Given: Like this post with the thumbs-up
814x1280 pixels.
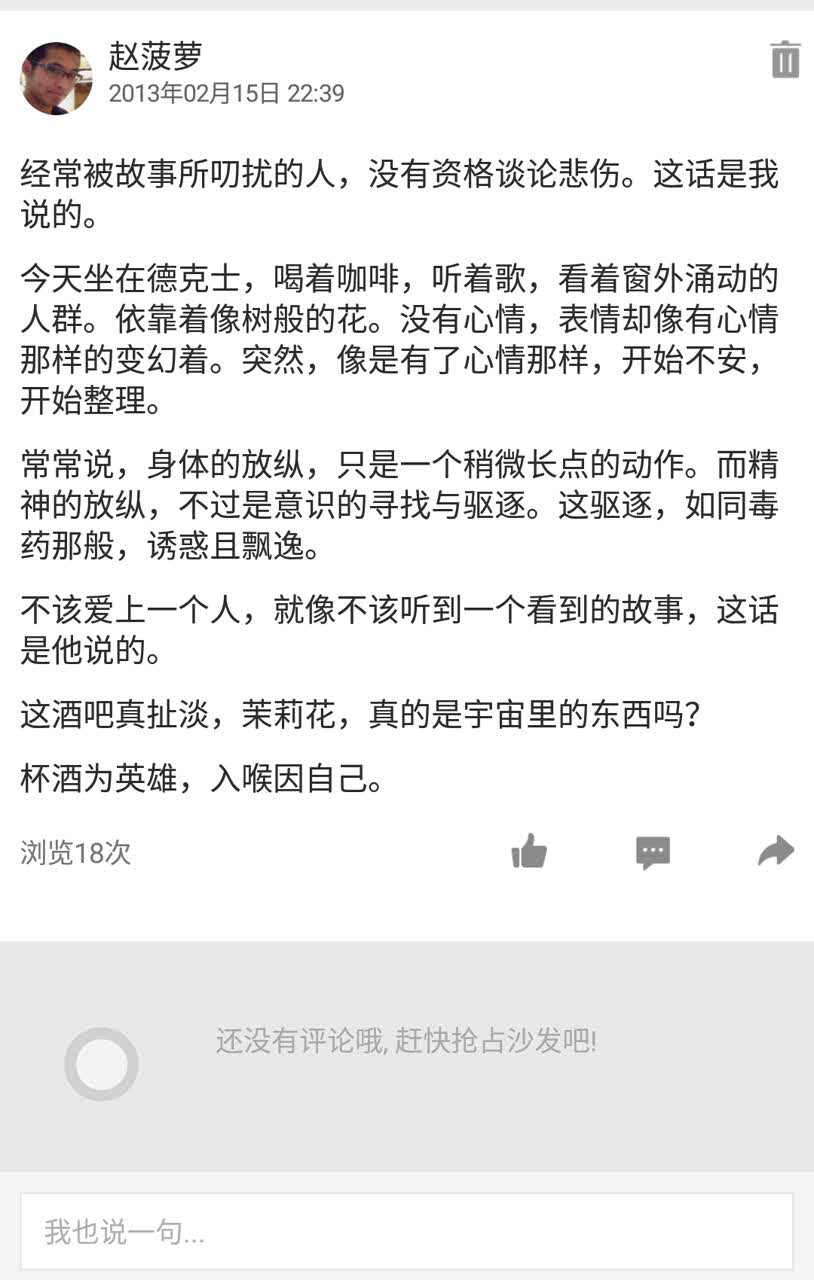Looking at the screenshot, I should coord(529,852).
